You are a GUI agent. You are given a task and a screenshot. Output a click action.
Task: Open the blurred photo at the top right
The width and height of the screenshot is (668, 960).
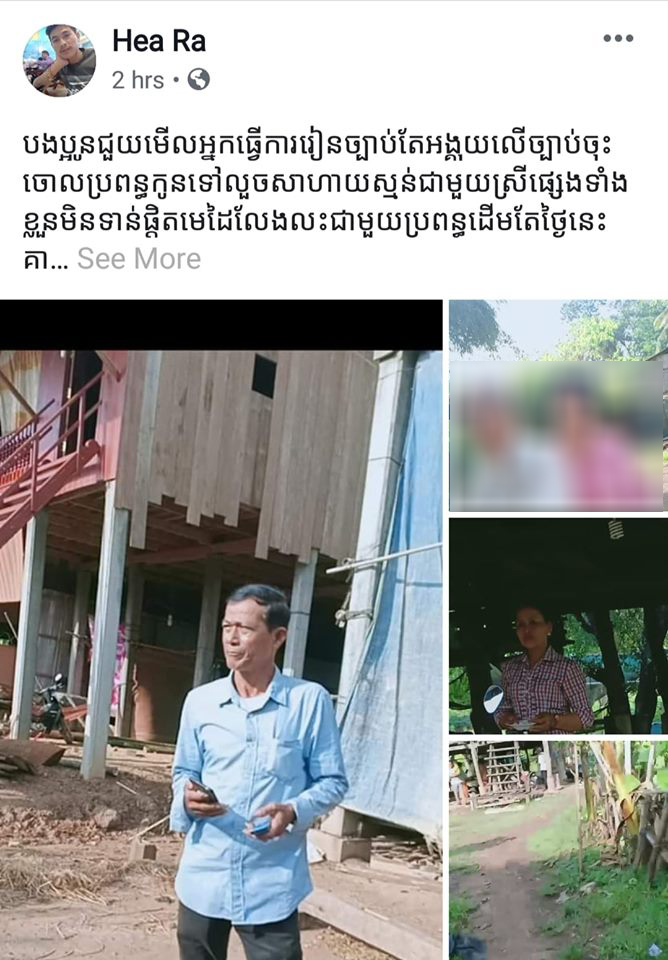click(x=558, y=405)
